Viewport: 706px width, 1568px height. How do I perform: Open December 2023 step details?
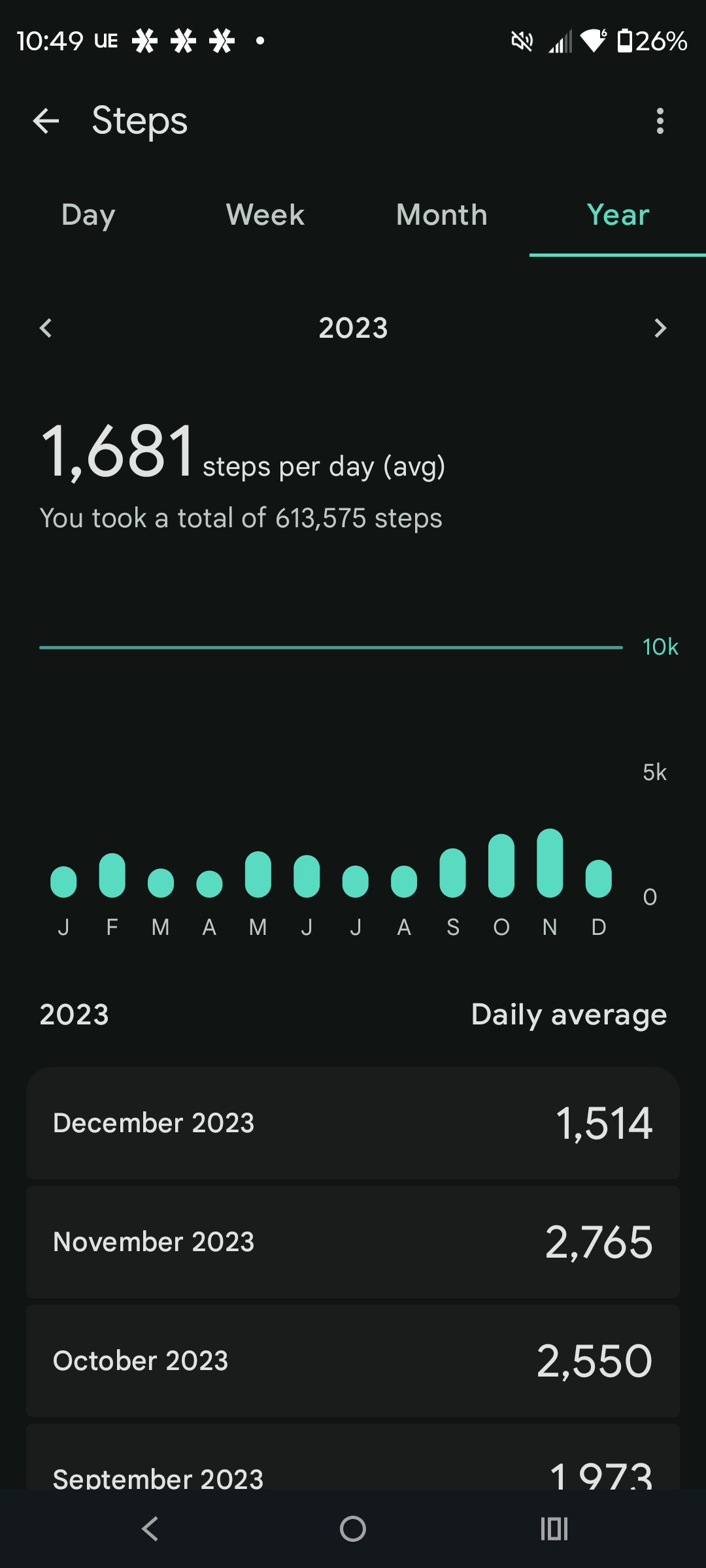click(x=353, y=1123)
